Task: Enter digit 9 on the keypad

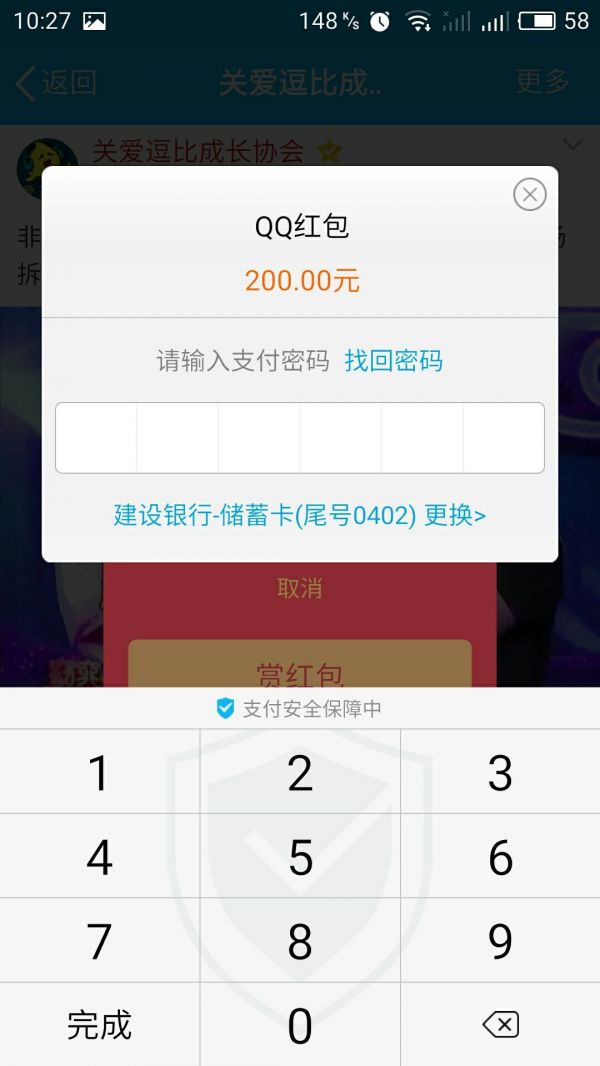Action: (x=500, y=941)
